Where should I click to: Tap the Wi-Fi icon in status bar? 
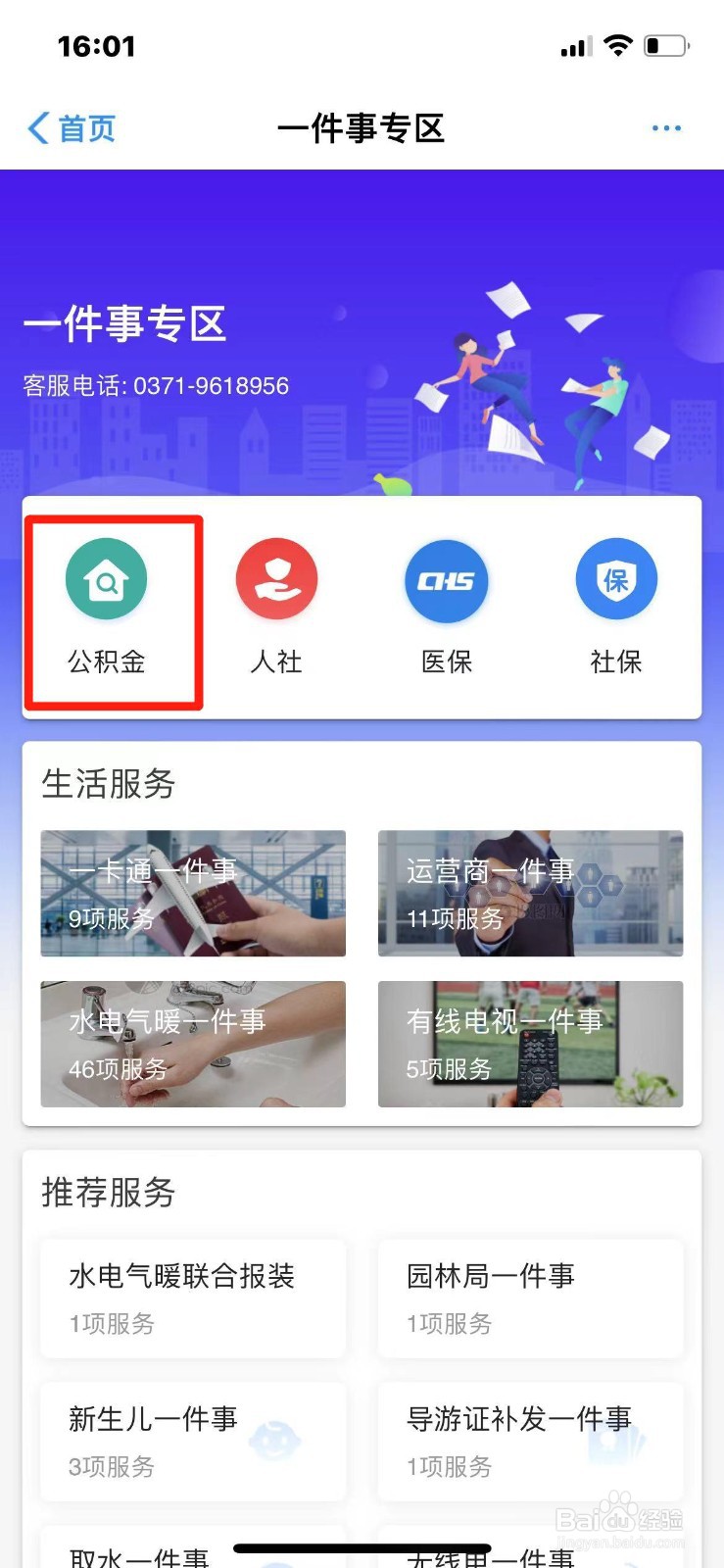click(x=617, y=43)
